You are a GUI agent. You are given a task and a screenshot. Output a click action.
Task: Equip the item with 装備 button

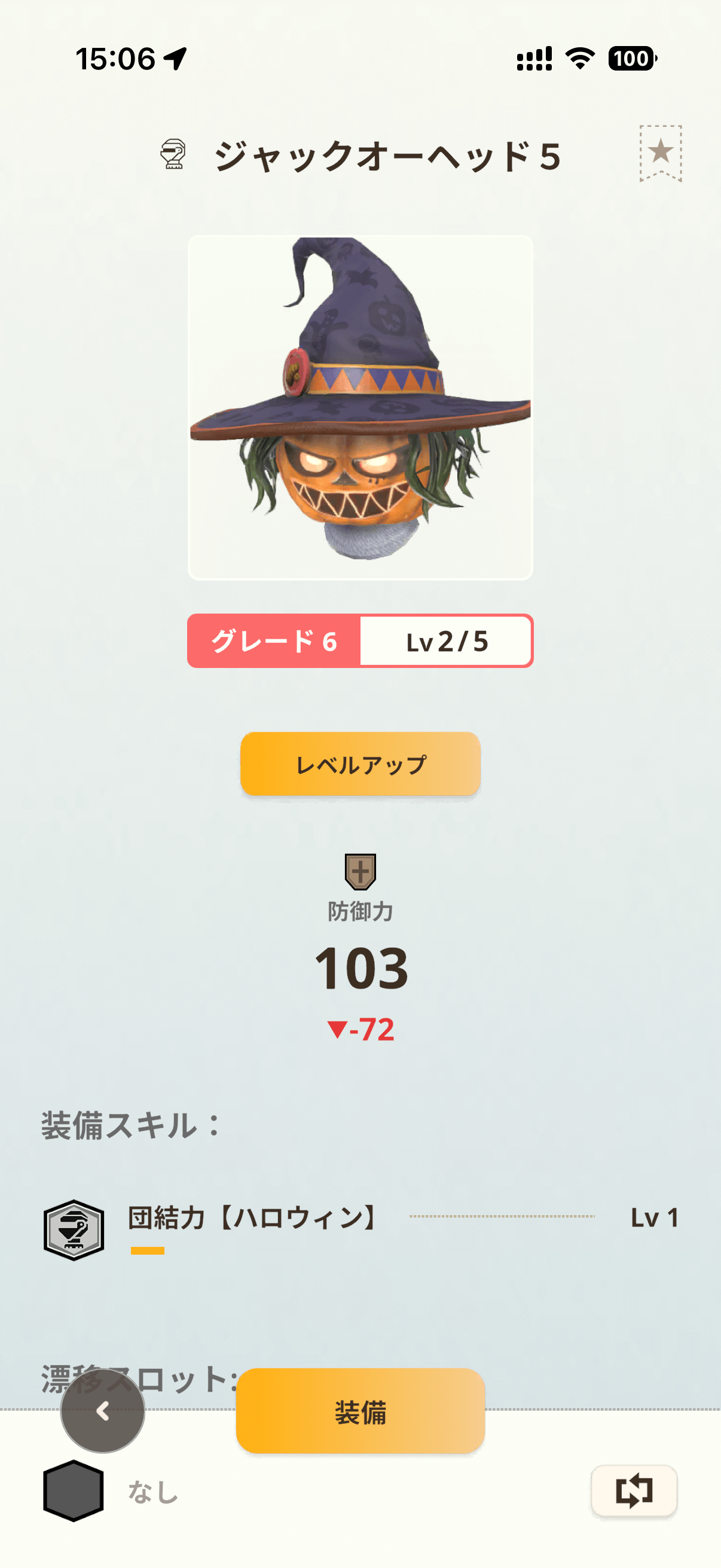[360, 1411]
